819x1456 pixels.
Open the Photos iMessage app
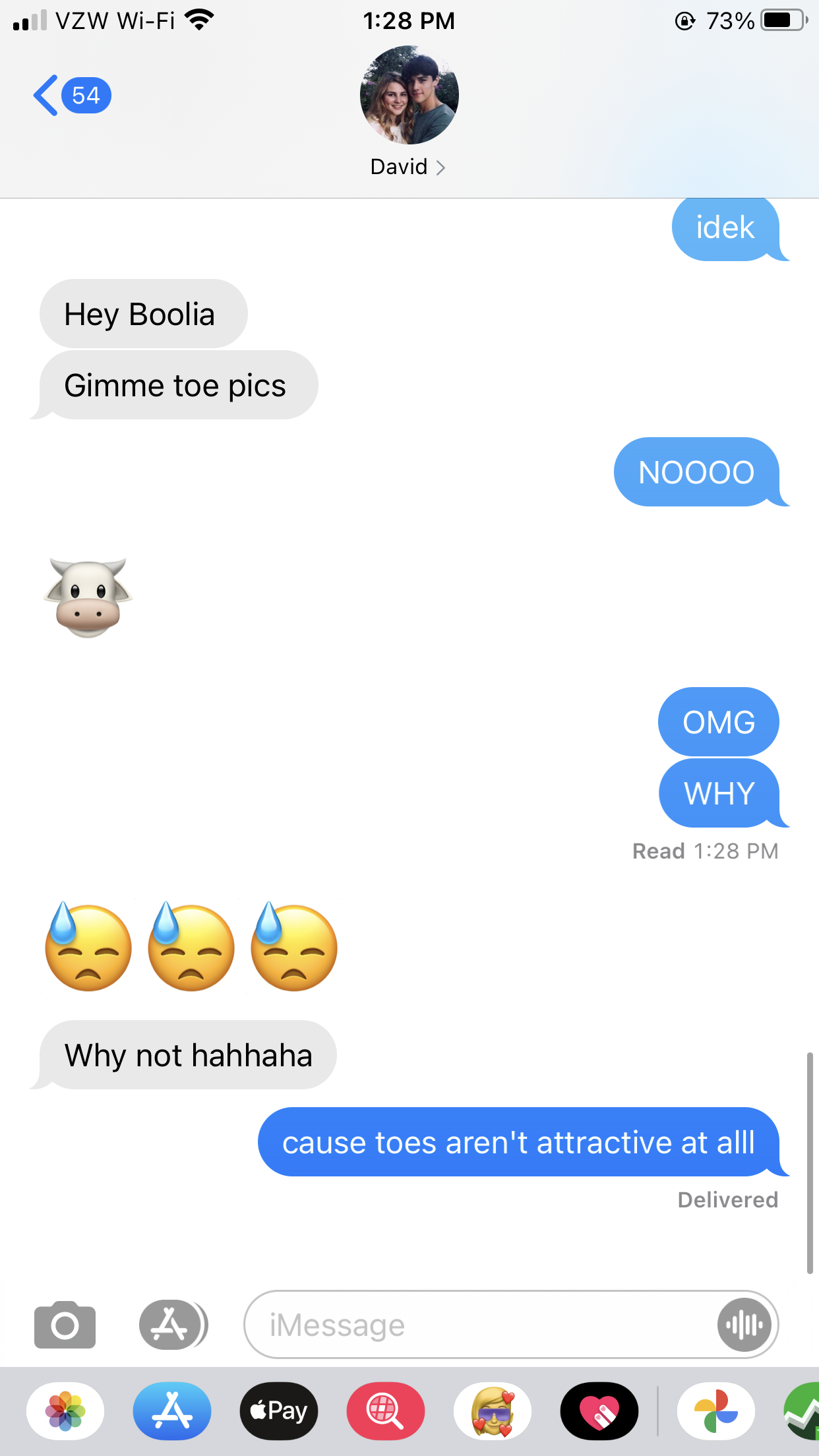[x=65, y=1411]
